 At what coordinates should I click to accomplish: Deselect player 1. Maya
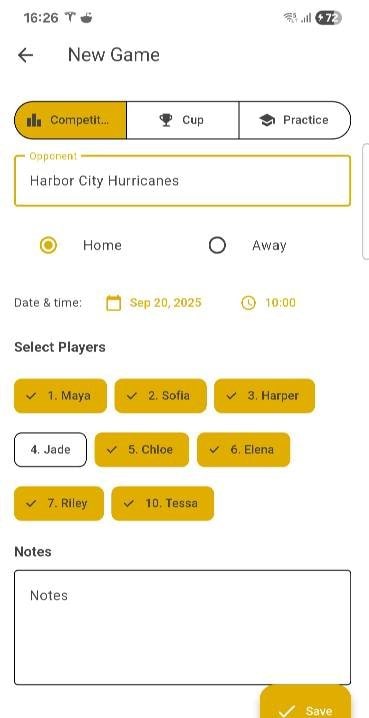60,396
